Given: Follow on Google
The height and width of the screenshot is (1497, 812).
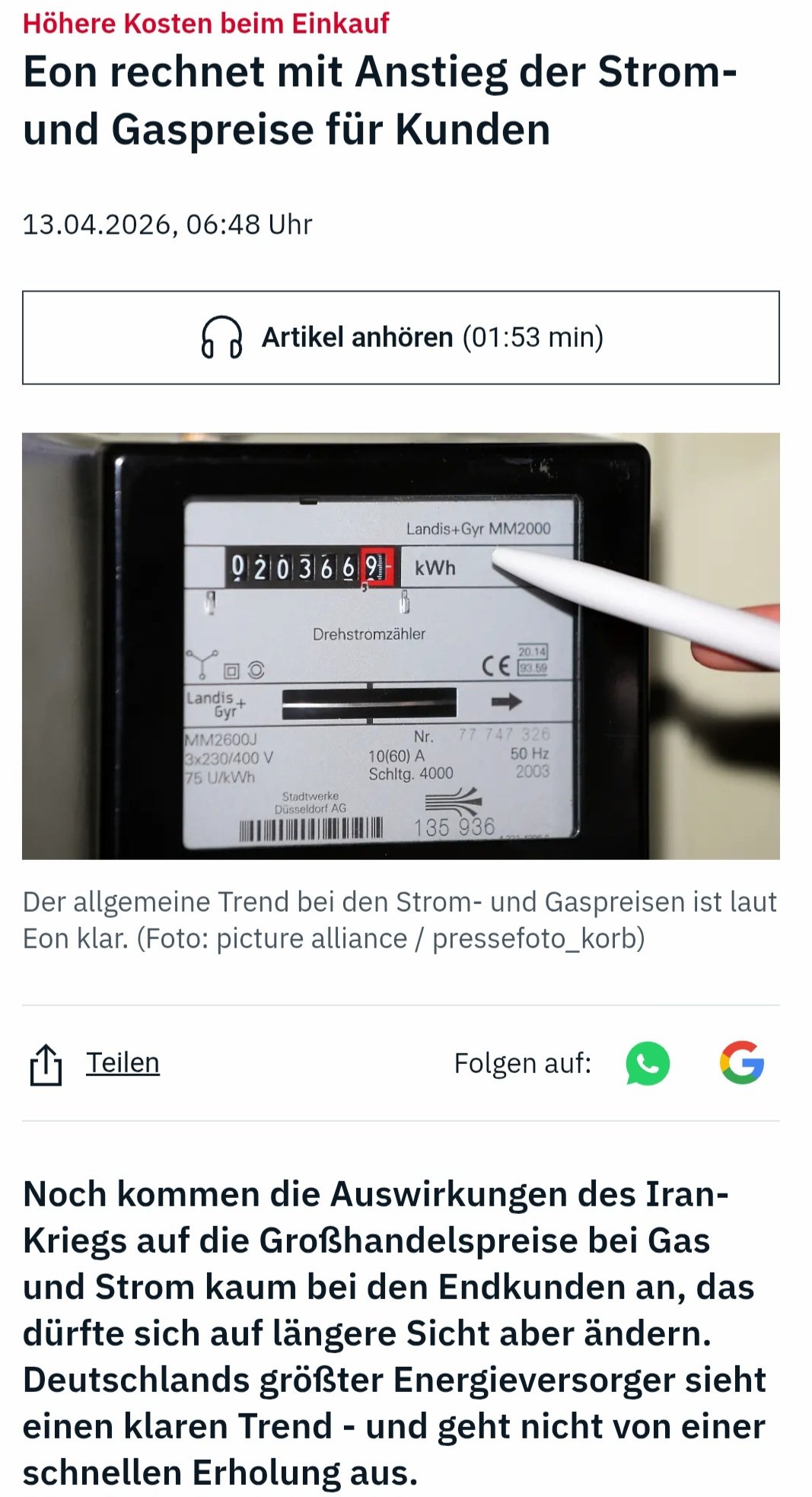Looking at the screenshot, I should click(741, 1062).
